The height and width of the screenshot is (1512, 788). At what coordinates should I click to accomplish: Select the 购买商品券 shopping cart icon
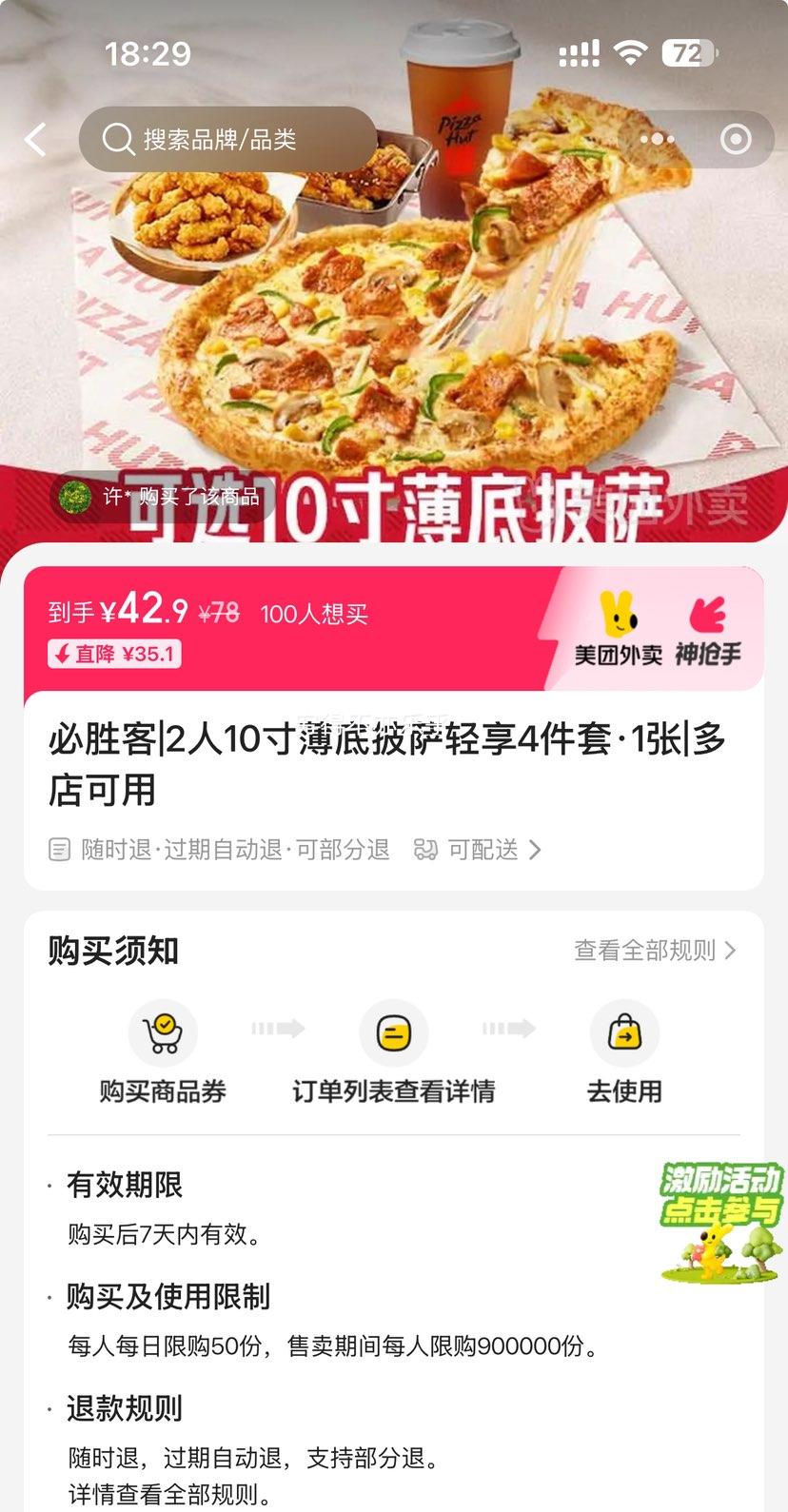[x=163, y=1031]
